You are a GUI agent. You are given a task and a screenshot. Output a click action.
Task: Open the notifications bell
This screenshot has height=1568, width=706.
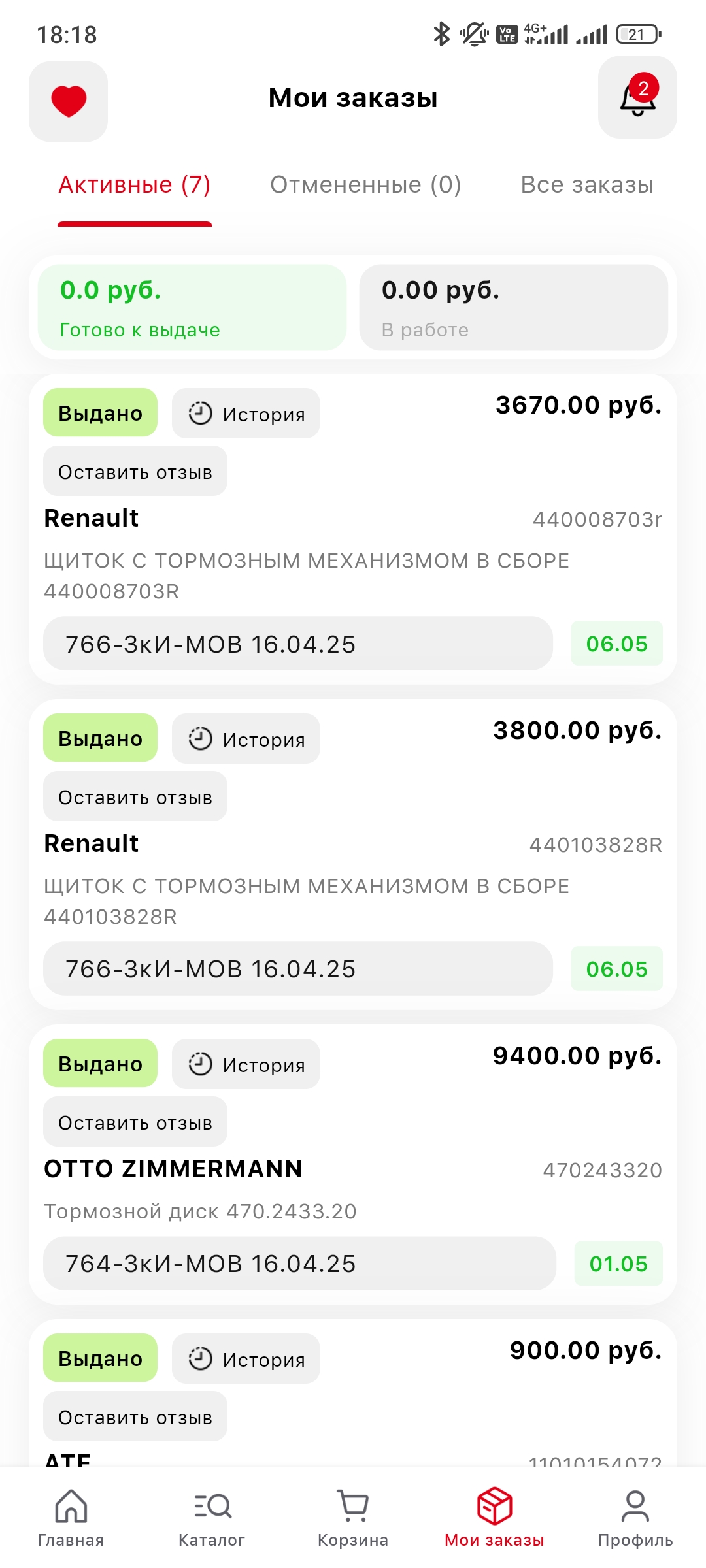coord(637,97)
